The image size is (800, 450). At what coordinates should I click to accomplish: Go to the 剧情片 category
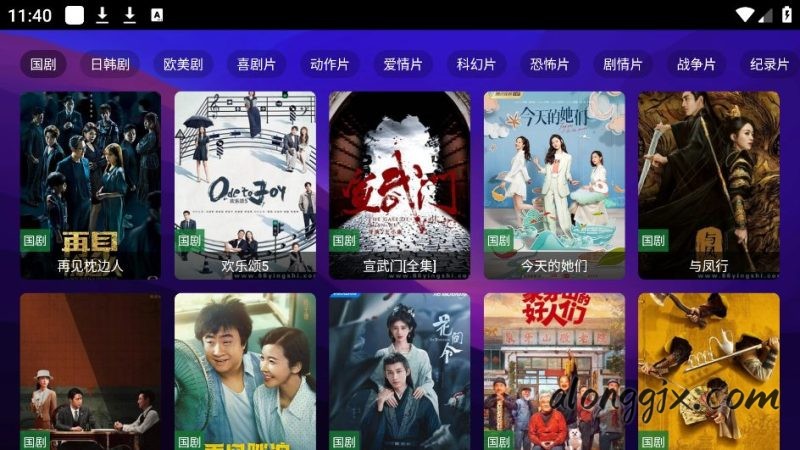pos(623,64)
